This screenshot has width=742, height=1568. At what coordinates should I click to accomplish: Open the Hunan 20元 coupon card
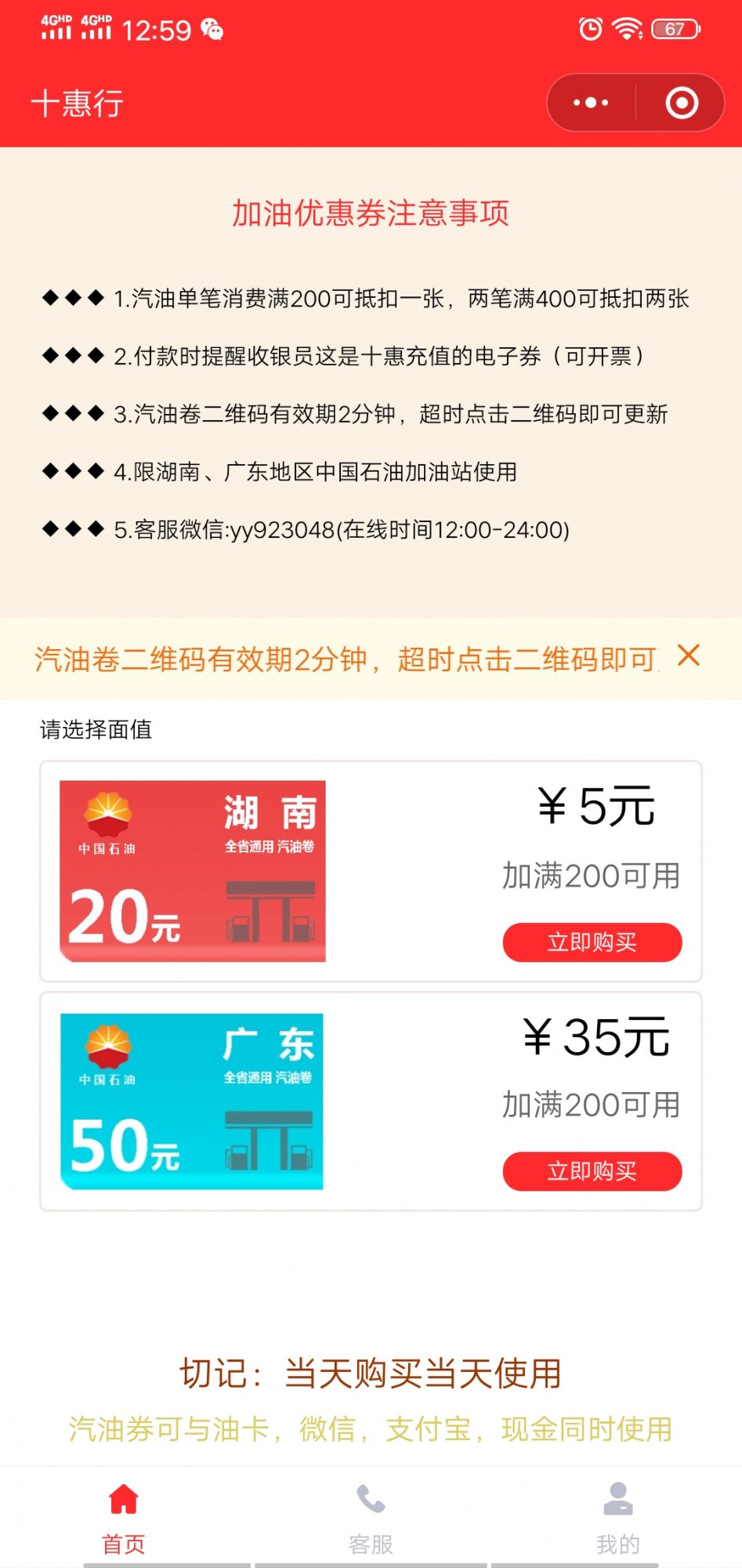[x=193, y=871]
